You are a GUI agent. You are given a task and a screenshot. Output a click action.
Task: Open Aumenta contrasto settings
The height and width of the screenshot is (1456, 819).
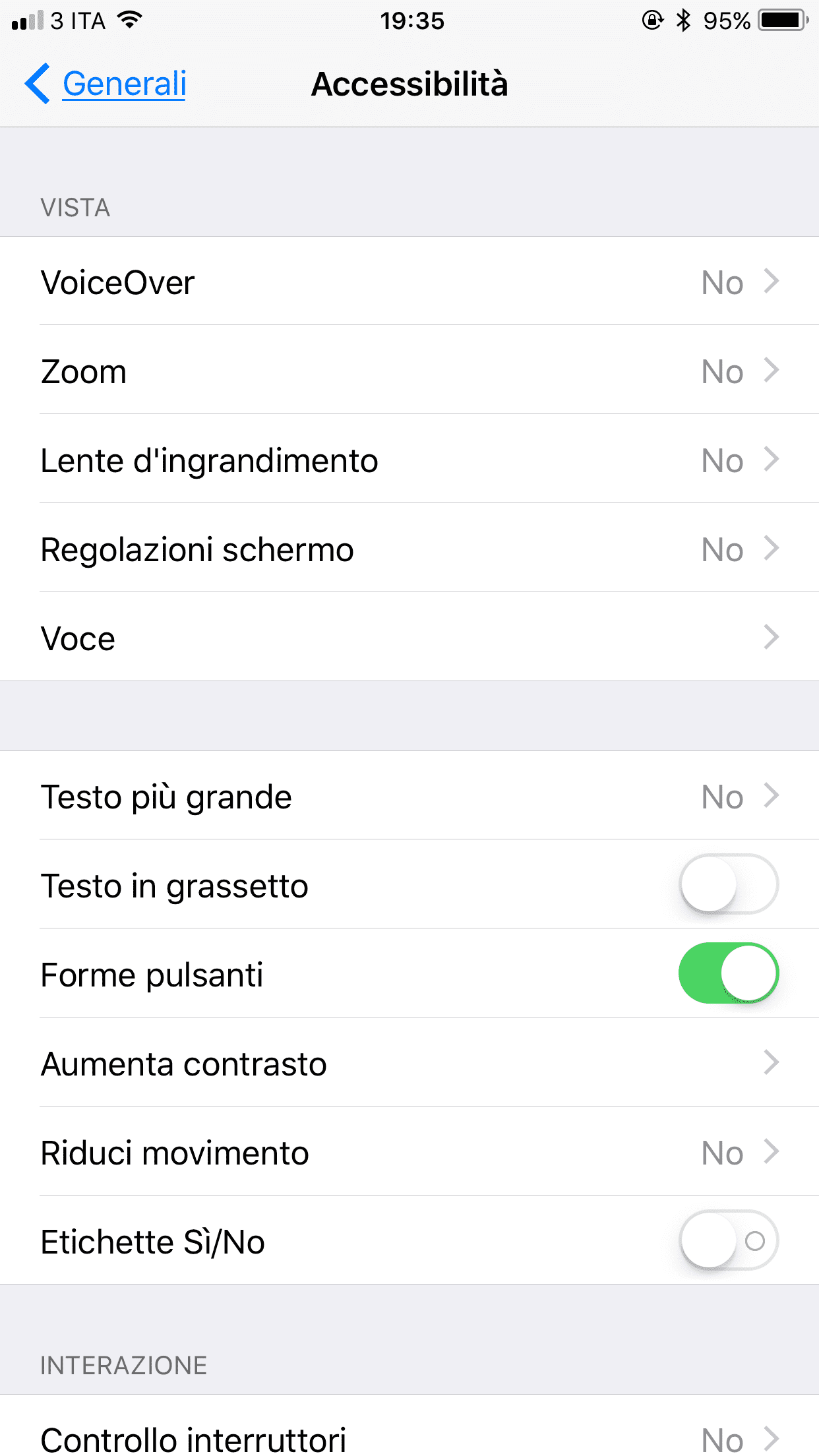pos(409,1062)
